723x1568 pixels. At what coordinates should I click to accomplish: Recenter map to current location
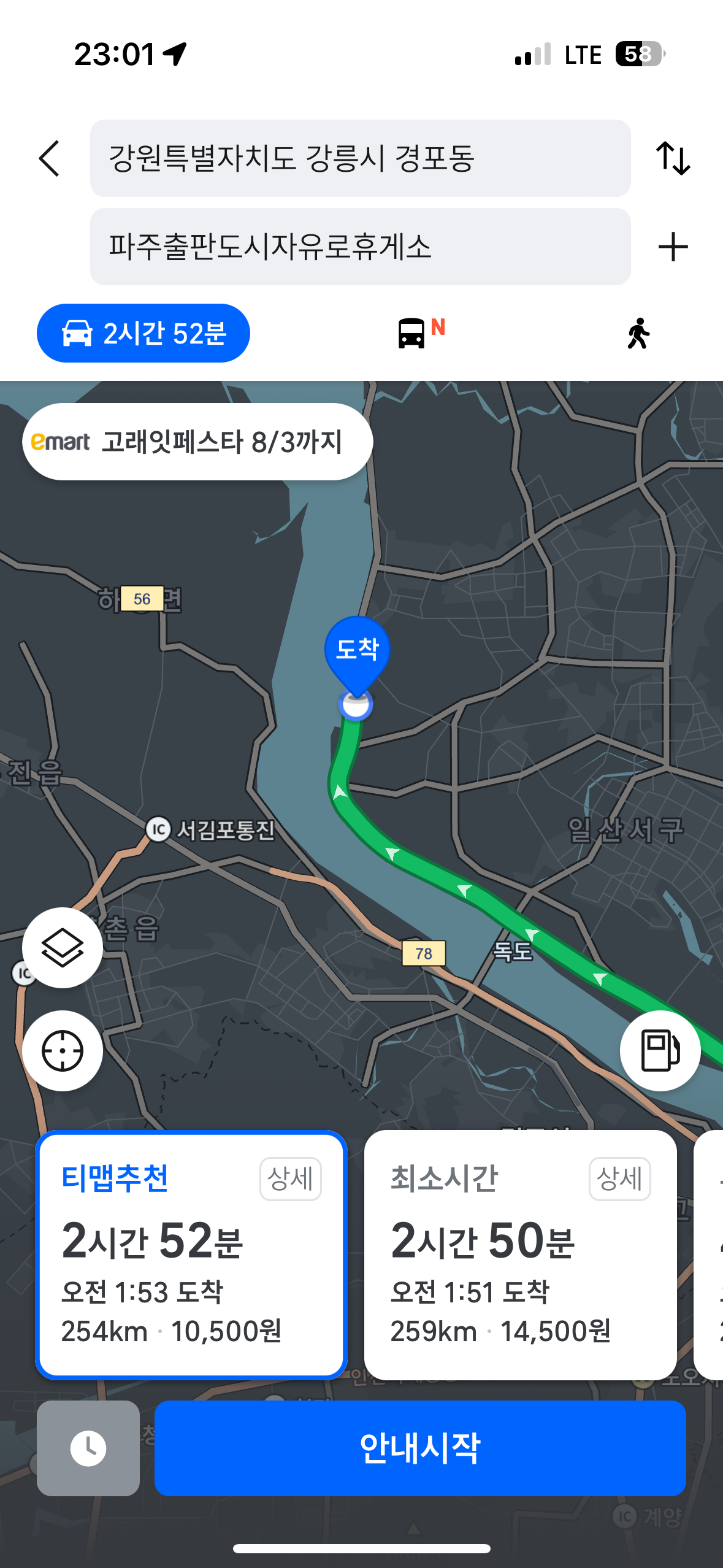(x=63, y=1050)
